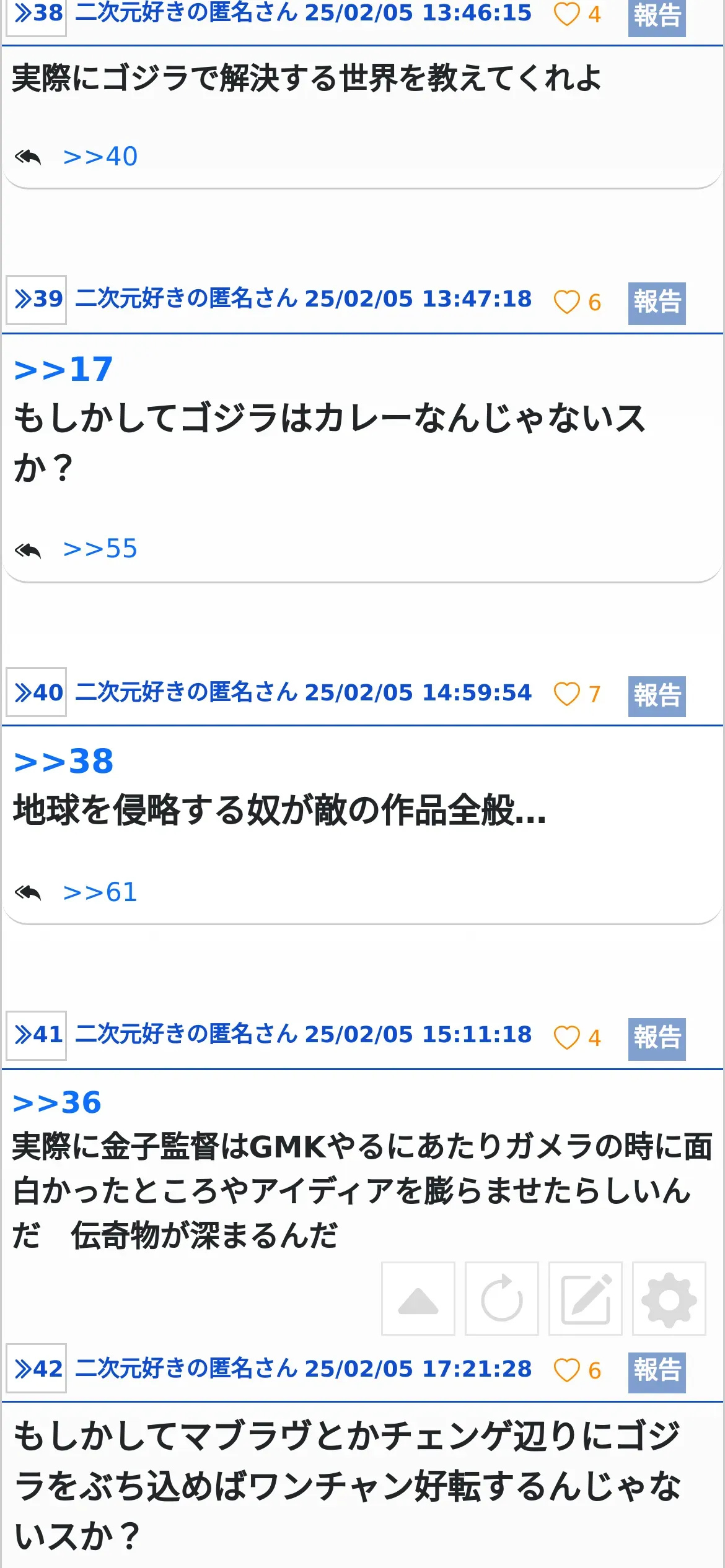Like comment number 38

pyautogui.click(x=566, y=14)
